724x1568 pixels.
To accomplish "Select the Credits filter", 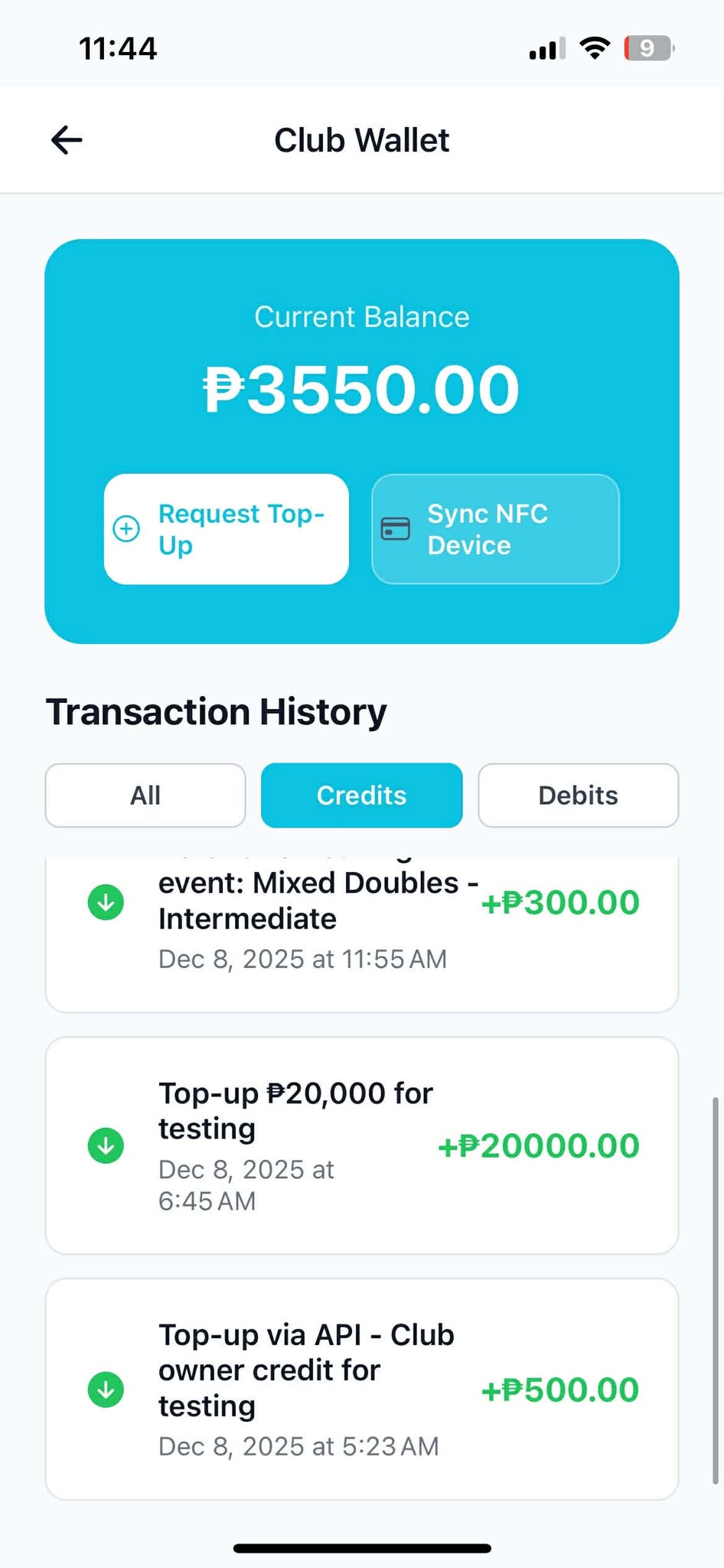I will 361,795.
